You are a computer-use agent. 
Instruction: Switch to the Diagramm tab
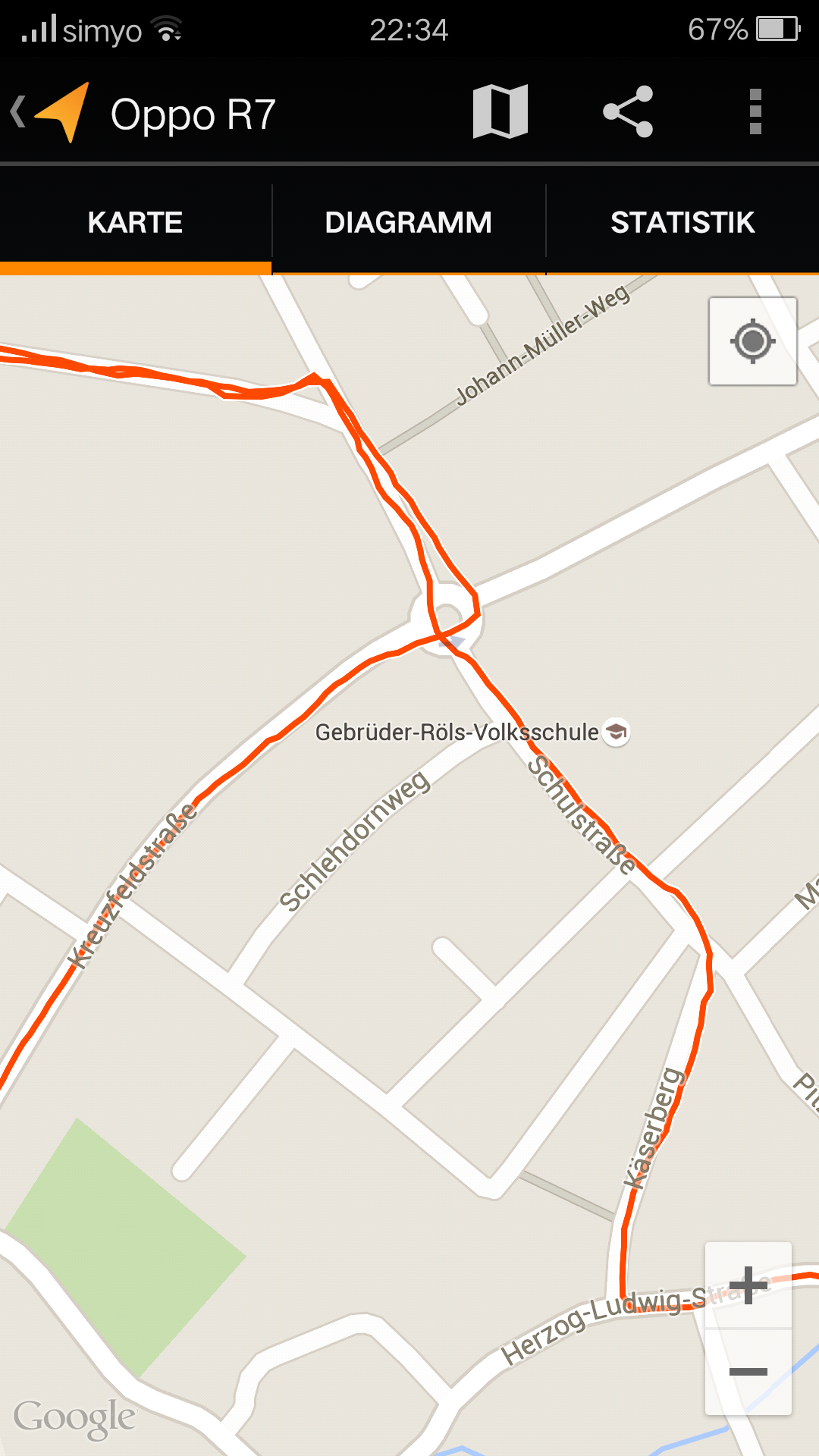click(409, 222)
